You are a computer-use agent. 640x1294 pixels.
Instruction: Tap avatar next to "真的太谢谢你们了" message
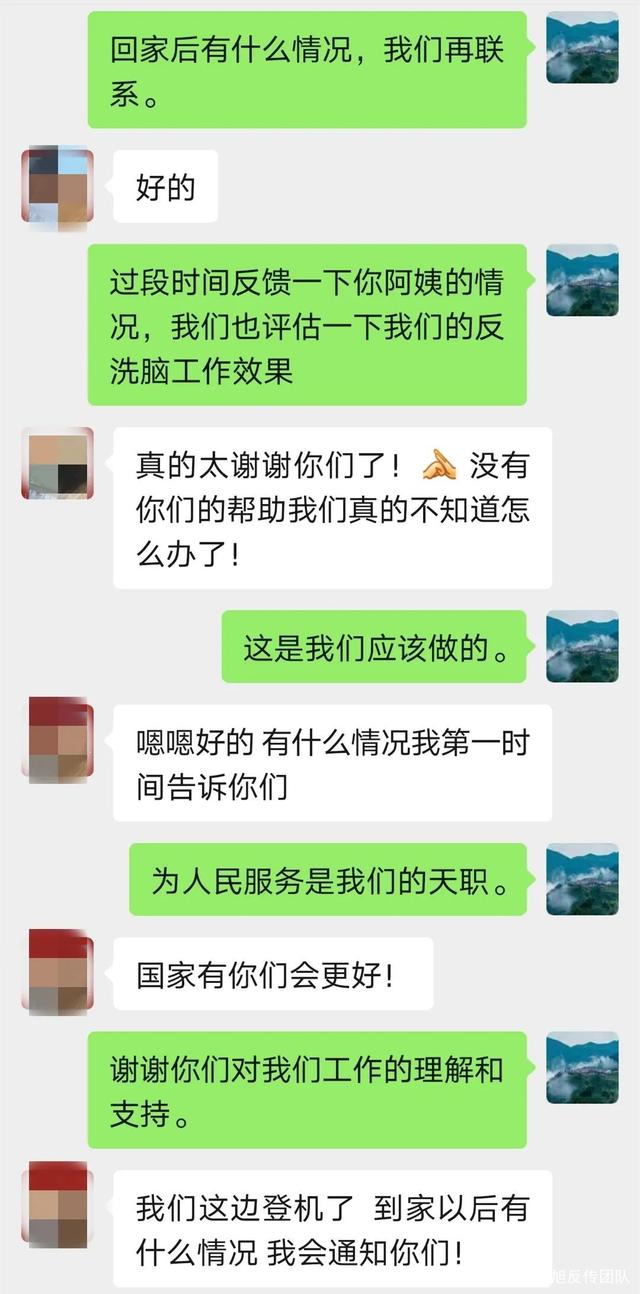[57, 463]
